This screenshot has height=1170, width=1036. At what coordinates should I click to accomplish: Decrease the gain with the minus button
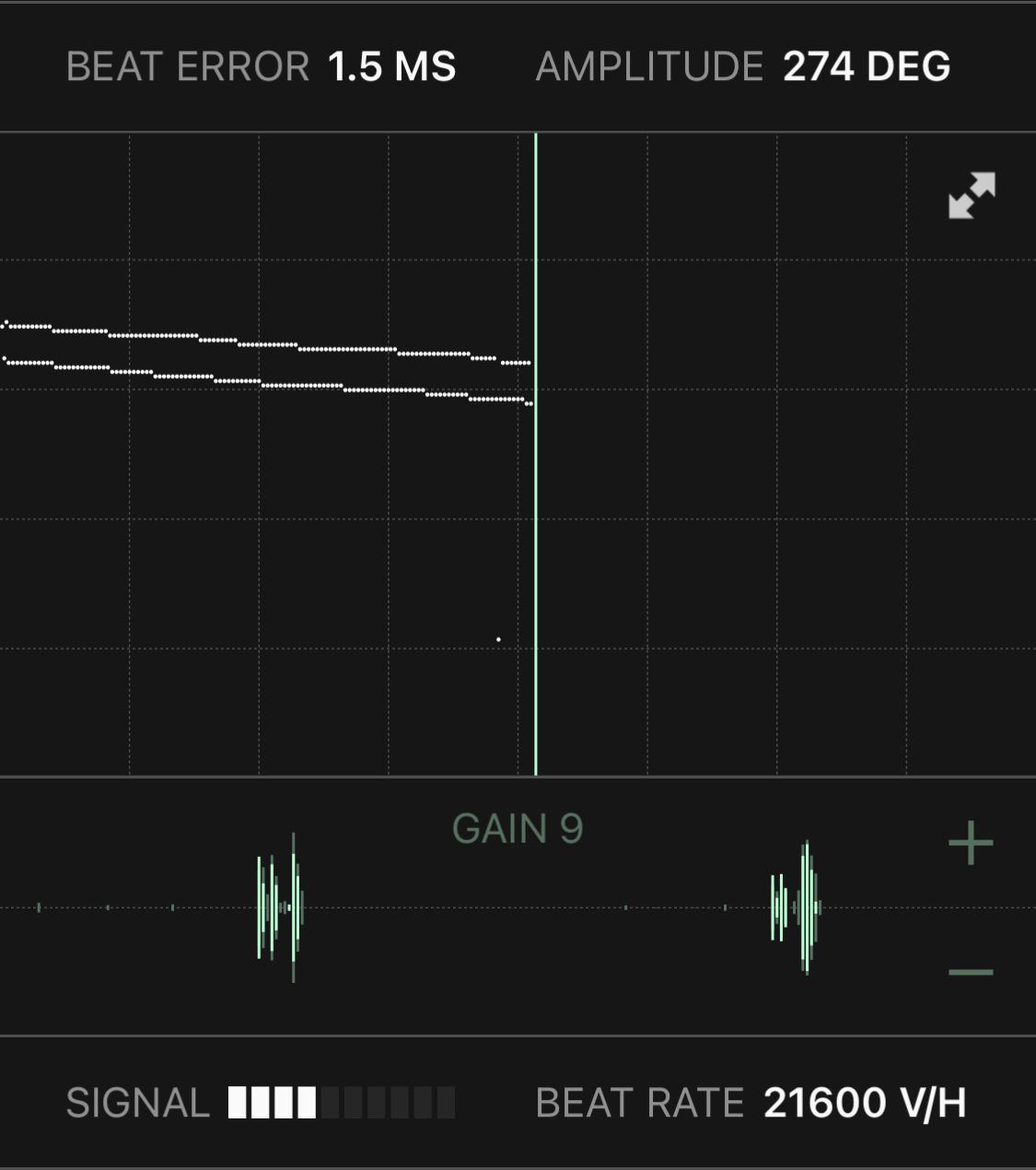(971, 972)
